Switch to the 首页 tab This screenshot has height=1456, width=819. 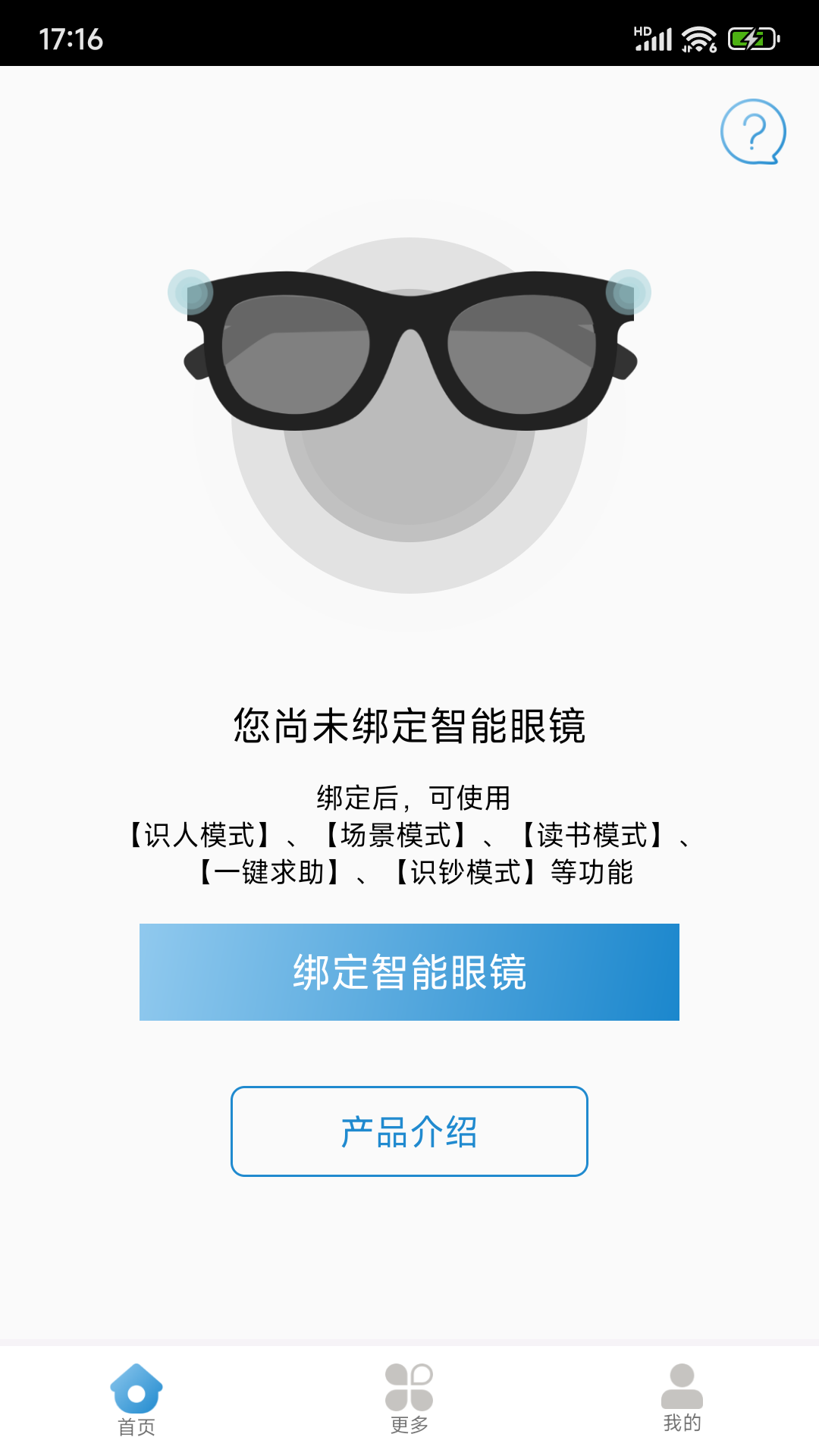136,1400
